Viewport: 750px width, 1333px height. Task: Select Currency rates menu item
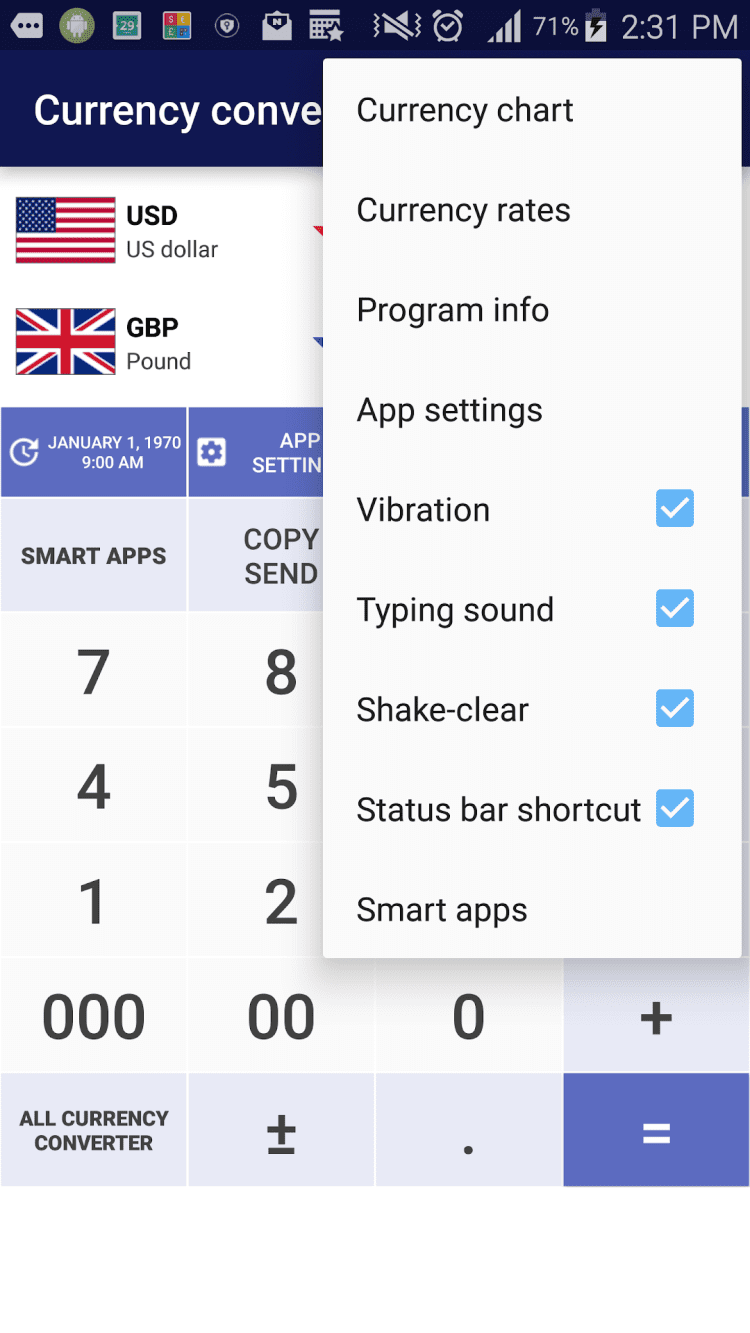point(463,210)
